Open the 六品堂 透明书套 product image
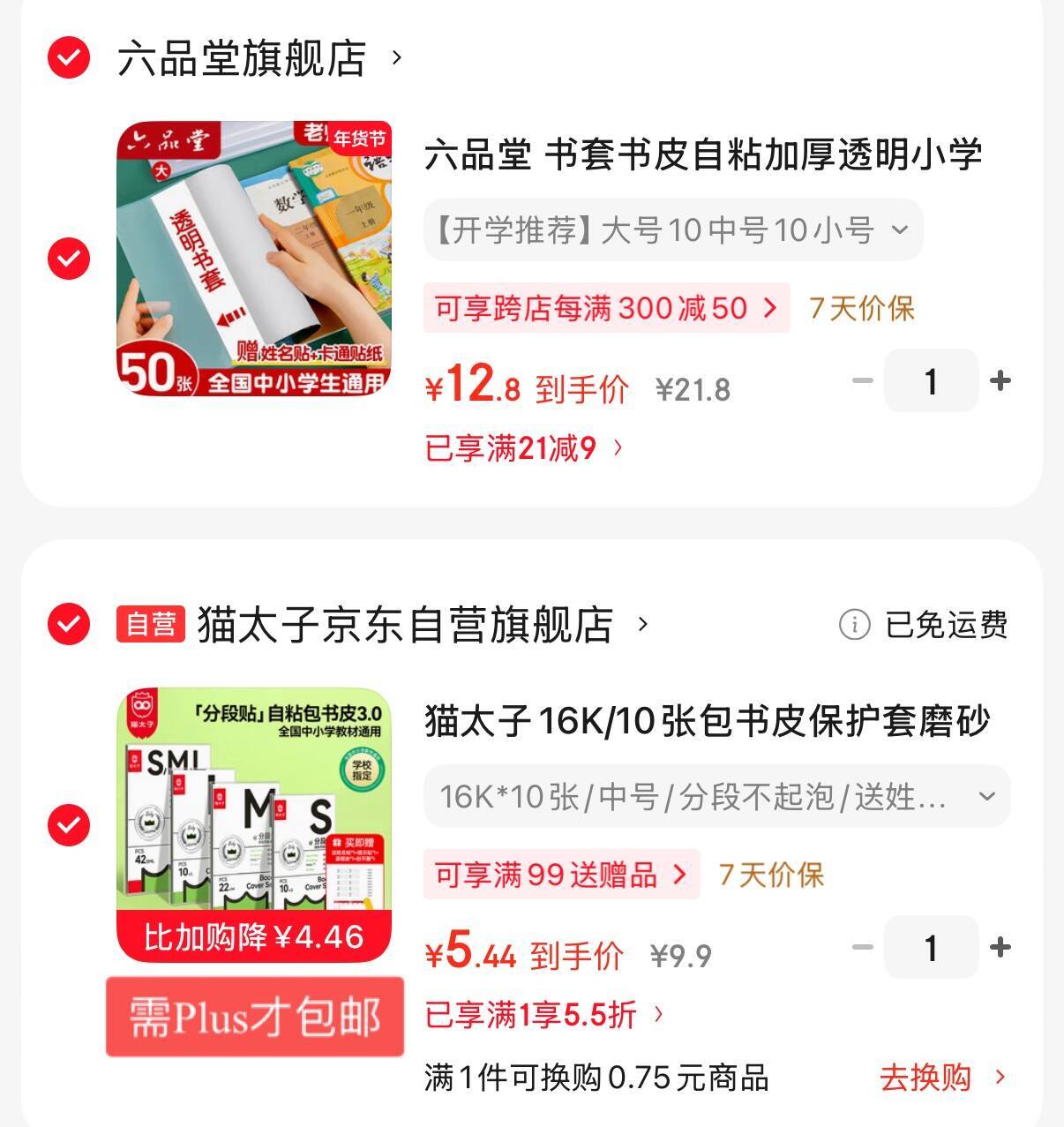Screen dimensions: 1064x1127 click(x=254, y=259)
